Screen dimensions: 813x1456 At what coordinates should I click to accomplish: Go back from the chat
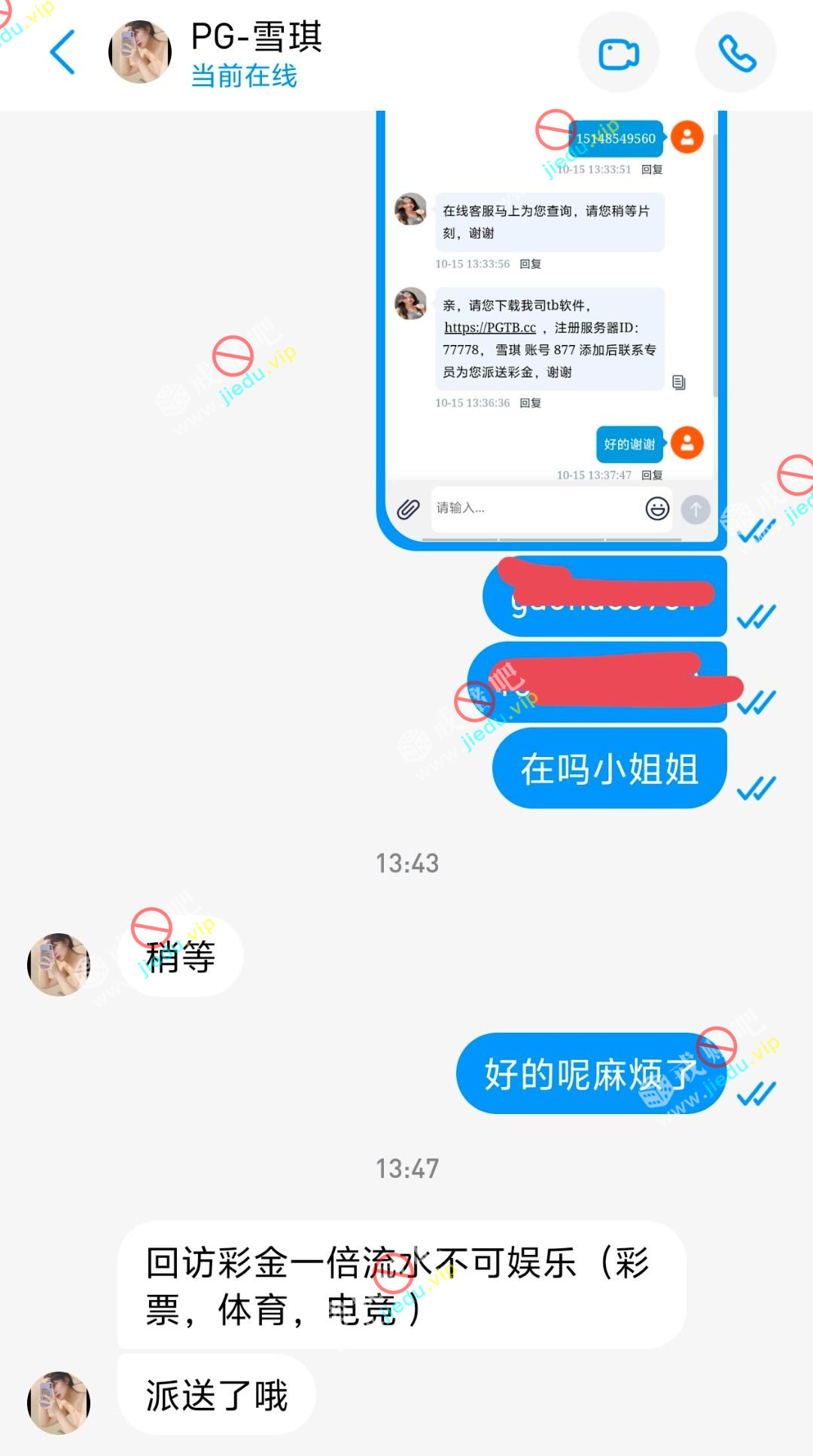(63, 52)
